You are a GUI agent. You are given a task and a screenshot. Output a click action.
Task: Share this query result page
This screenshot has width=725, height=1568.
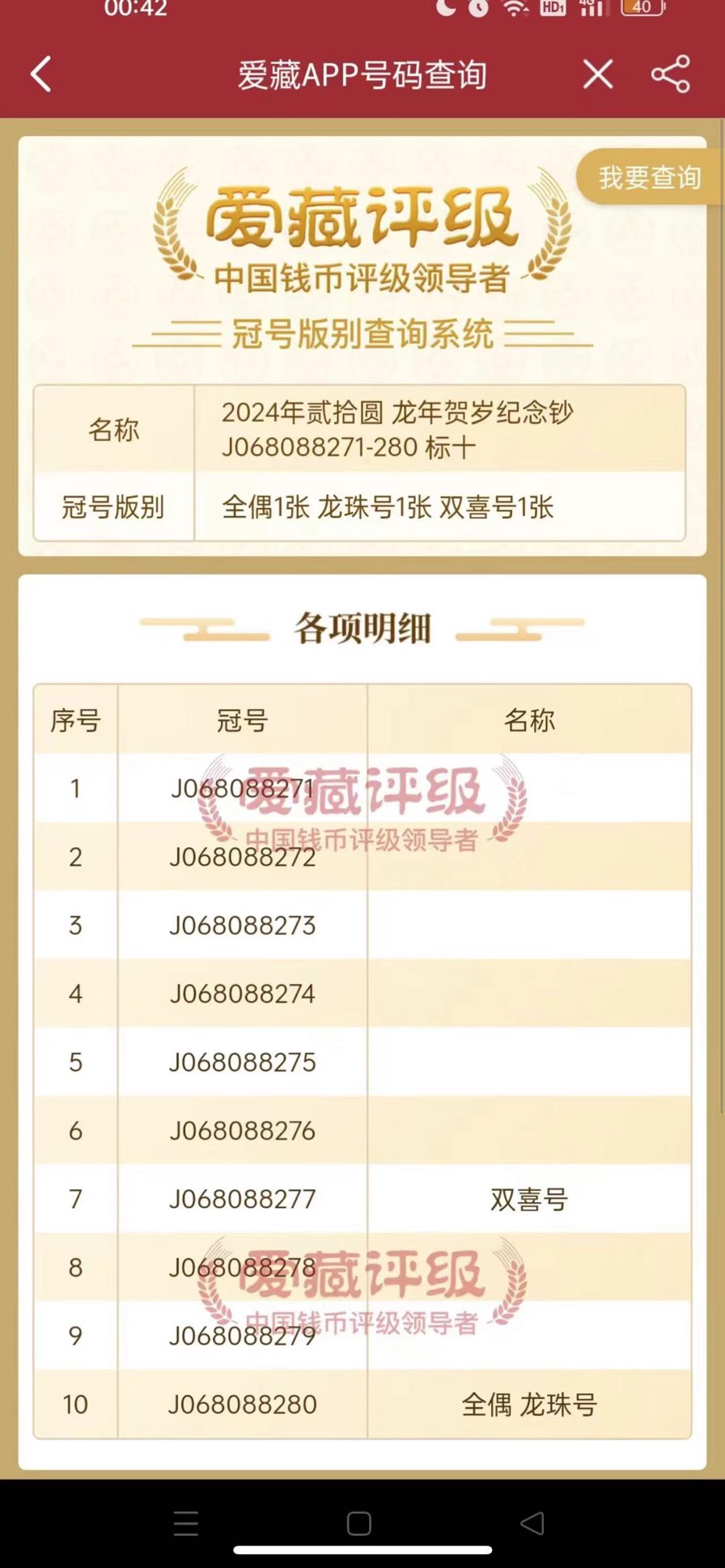pos(671,74)
